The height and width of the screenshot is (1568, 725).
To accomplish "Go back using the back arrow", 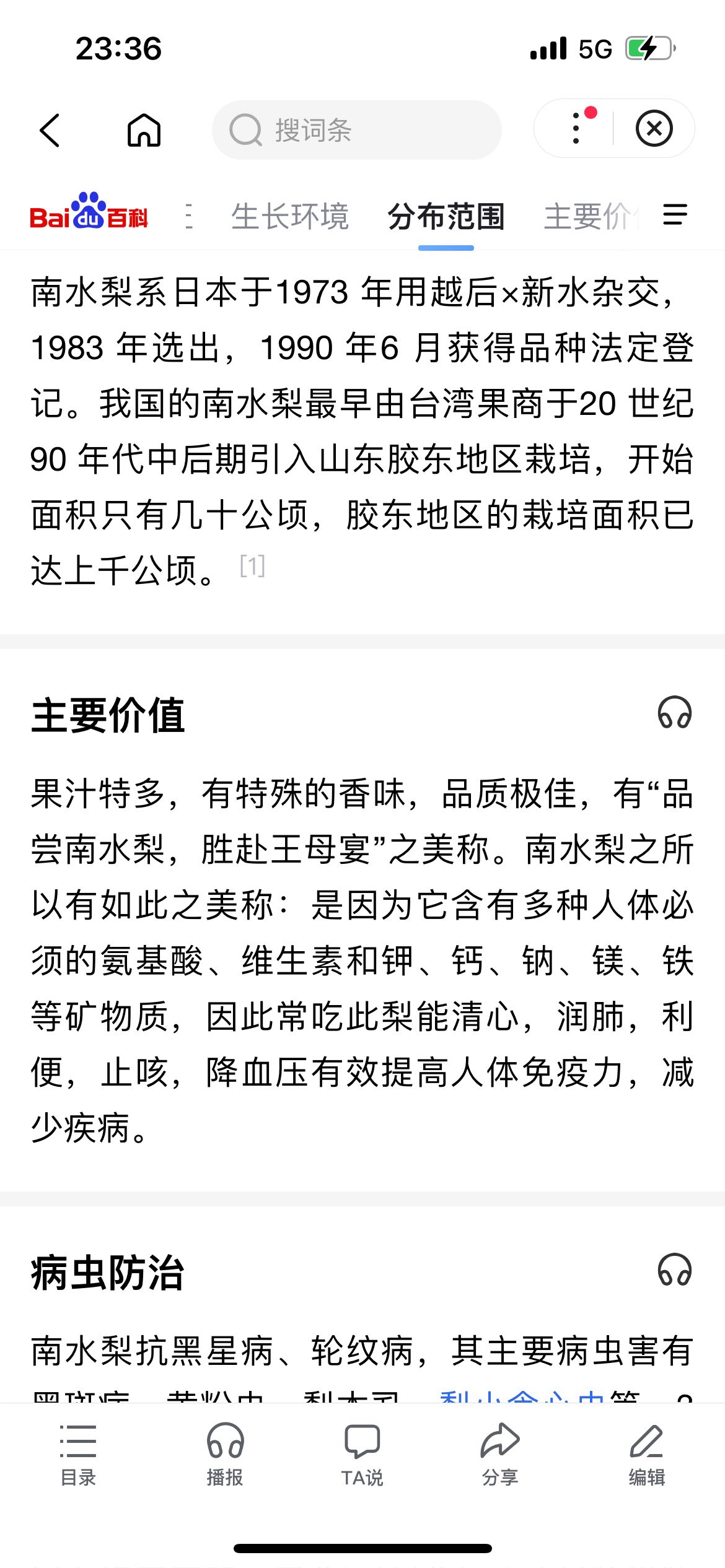I will tap(50, 130).
